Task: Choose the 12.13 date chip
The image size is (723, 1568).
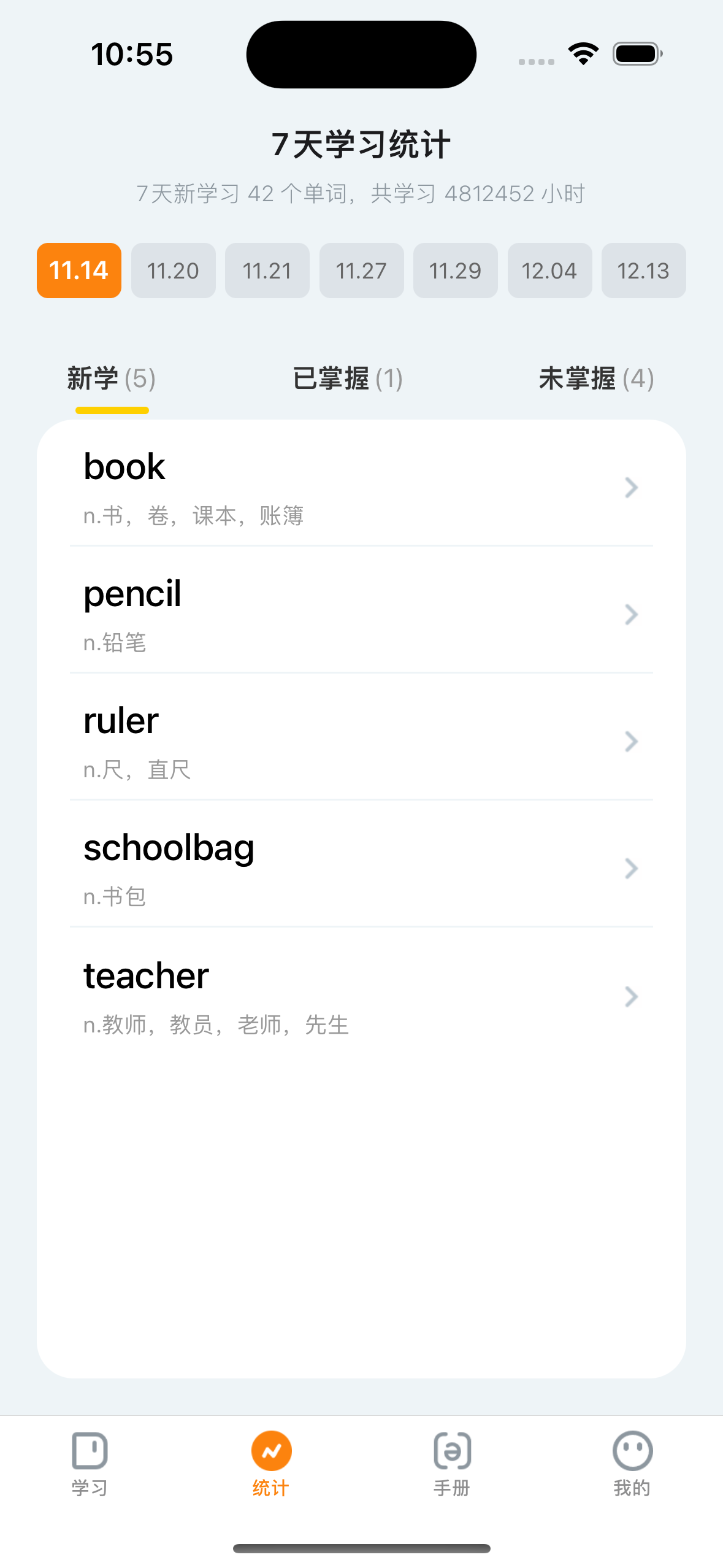Action: click(x=643, y=271)
